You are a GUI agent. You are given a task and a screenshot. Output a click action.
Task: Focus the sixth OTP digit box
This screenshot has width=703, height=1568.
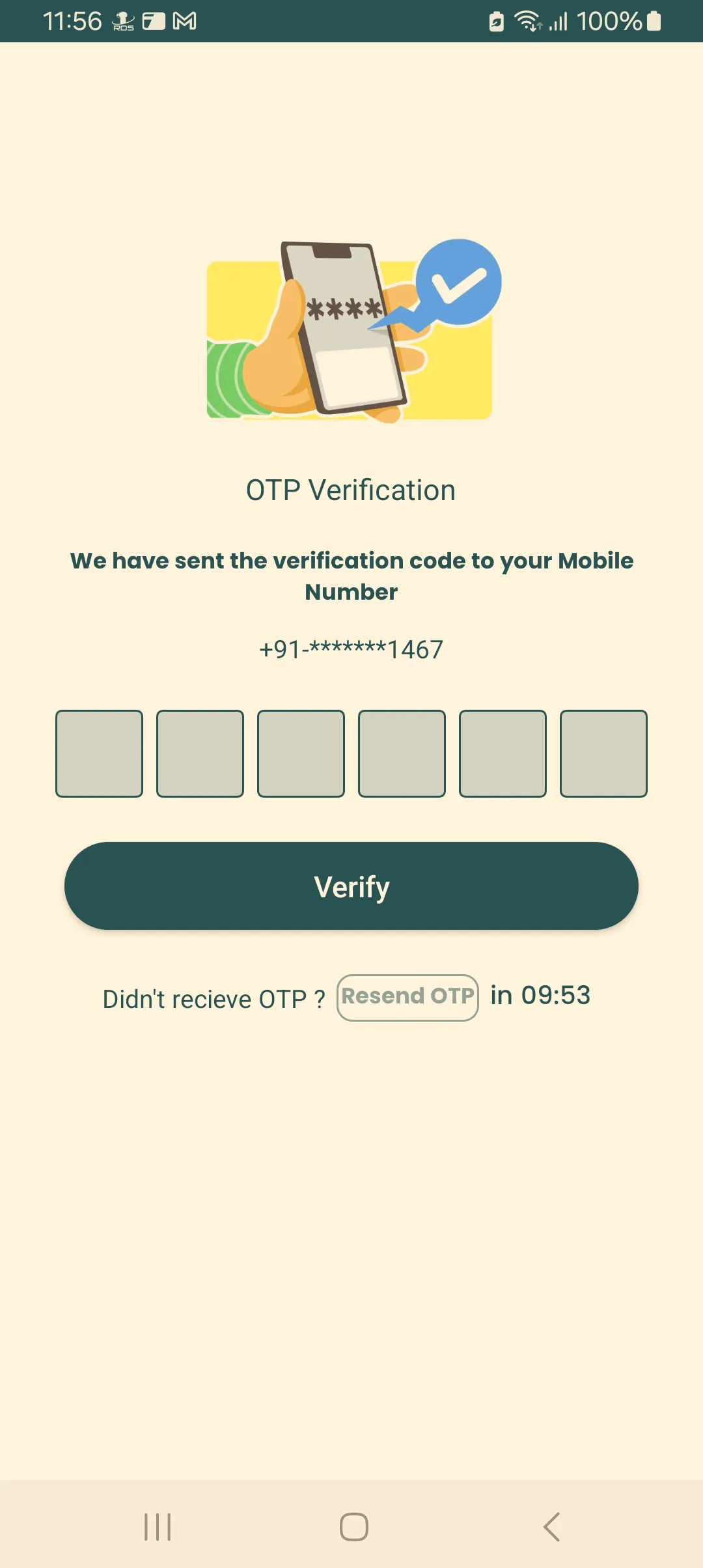click(x=603, y=753)
